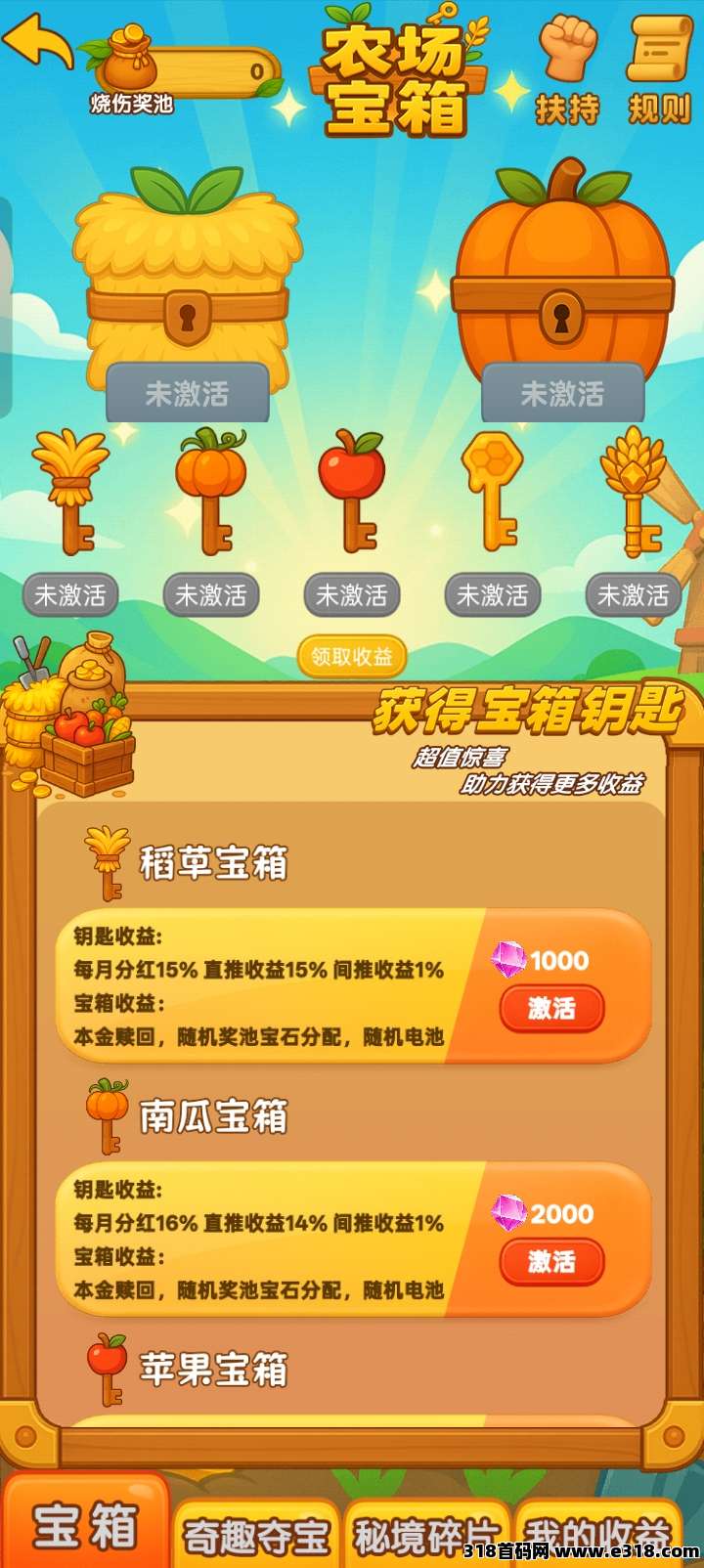Tap the straw chest 未激活 button
This screenshot has height=1568, width=704.
(187, 393)
